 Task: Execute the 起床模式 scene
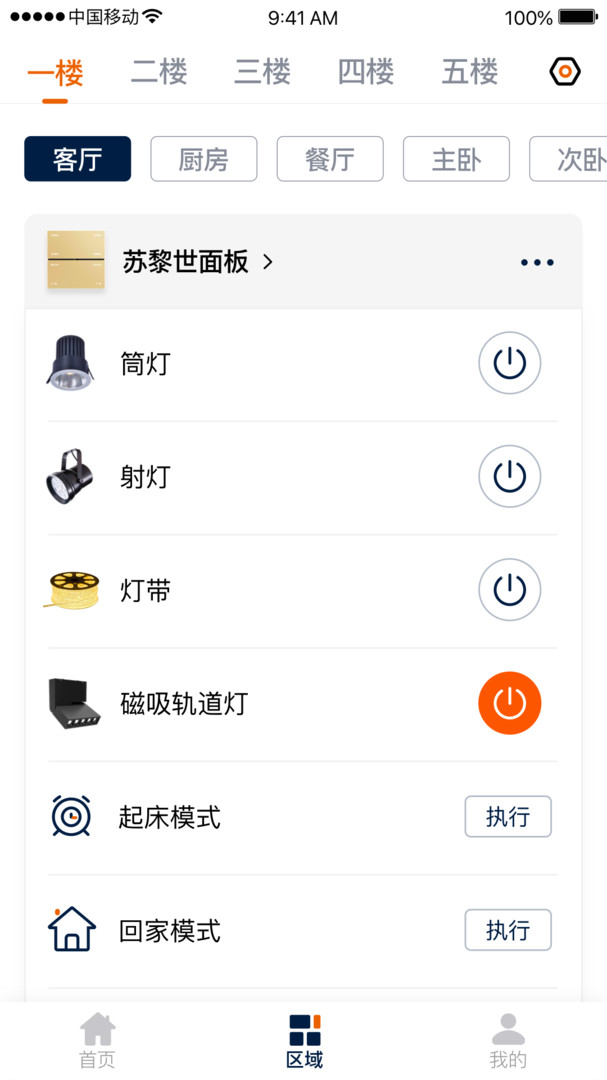tap(508, 817)
